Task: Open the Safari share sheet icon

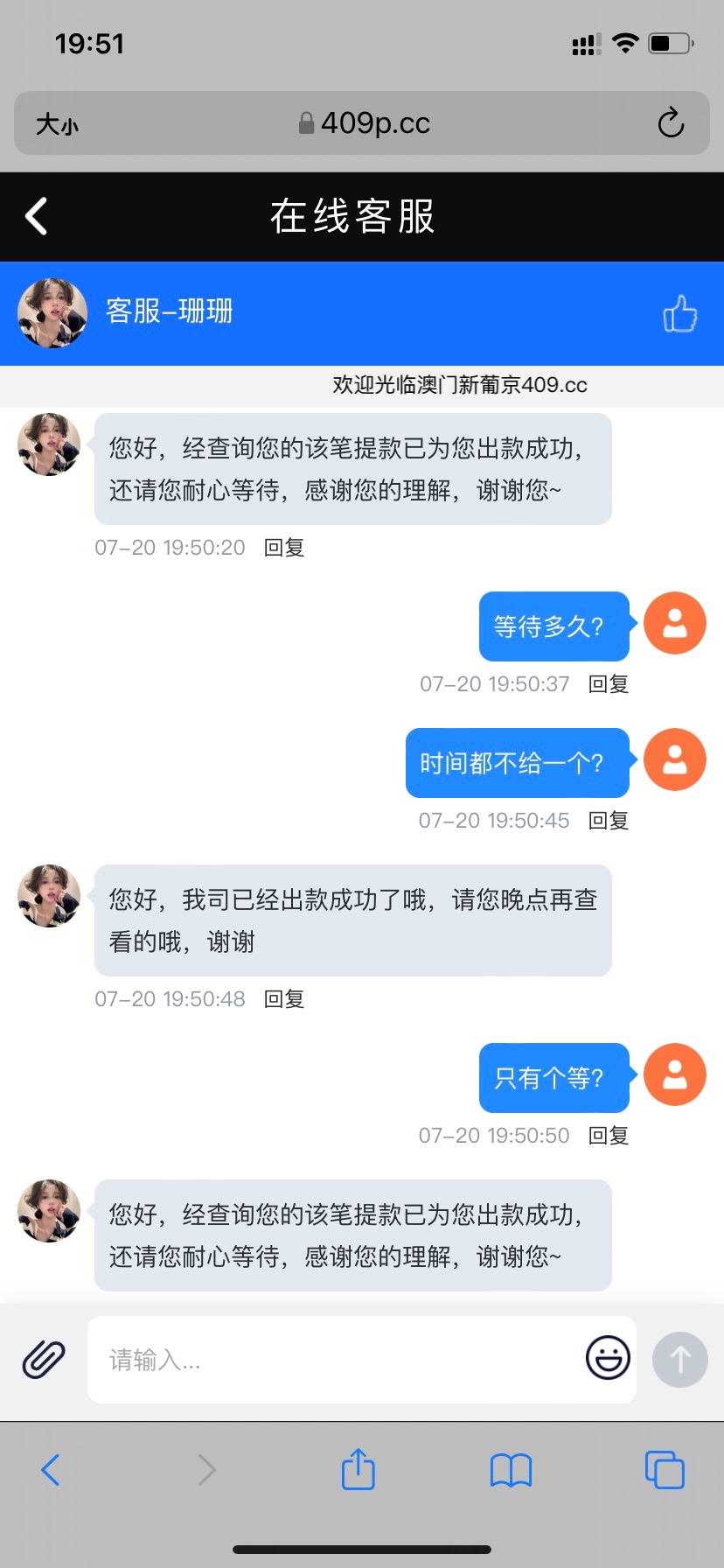Action: [x=358, y=1470]
